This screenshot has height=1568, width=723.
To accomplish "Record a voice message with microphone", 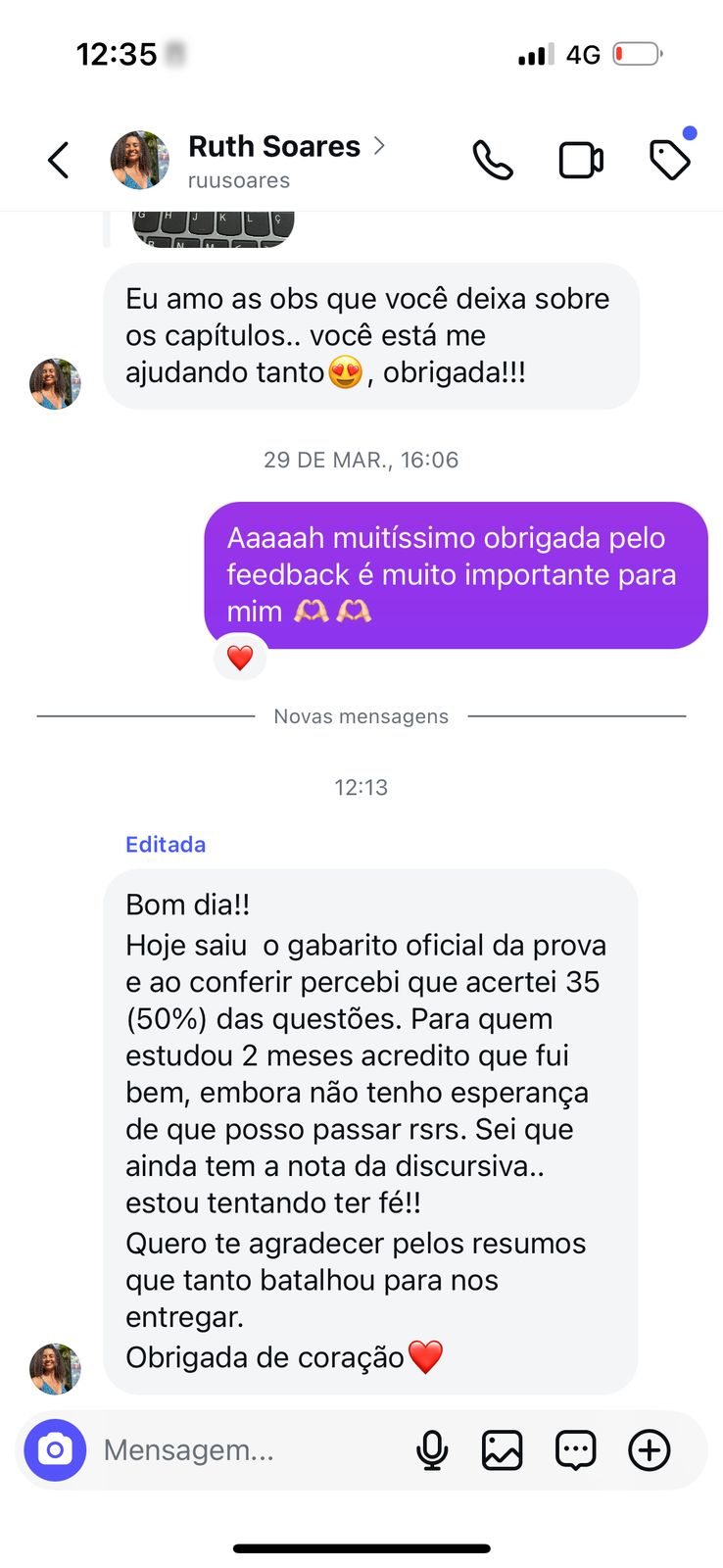I will [x=432, y=1449].
